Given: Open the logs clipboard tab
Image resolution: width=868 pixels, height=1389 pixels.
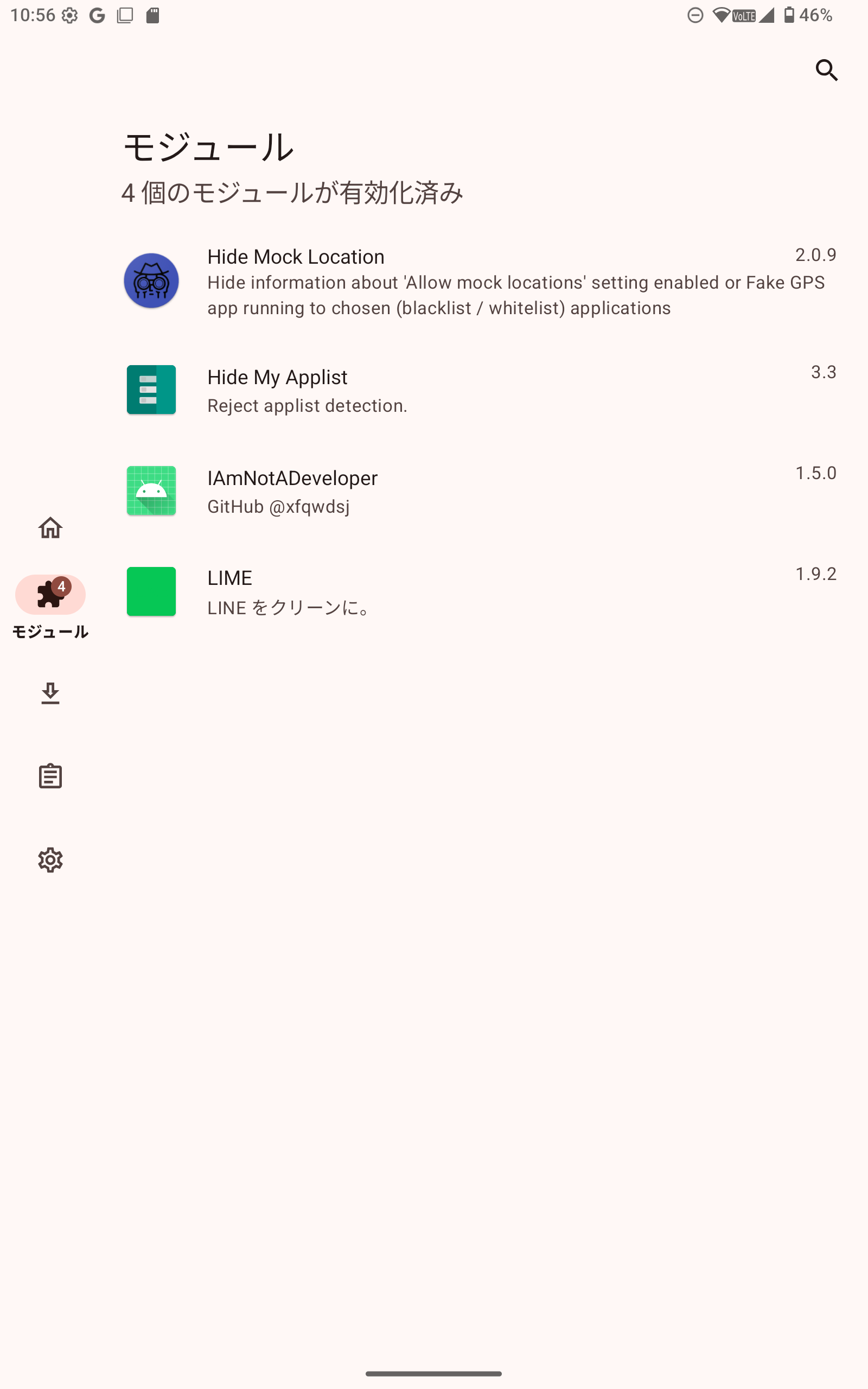Looking at the screenshot, I should click(50, 776).
